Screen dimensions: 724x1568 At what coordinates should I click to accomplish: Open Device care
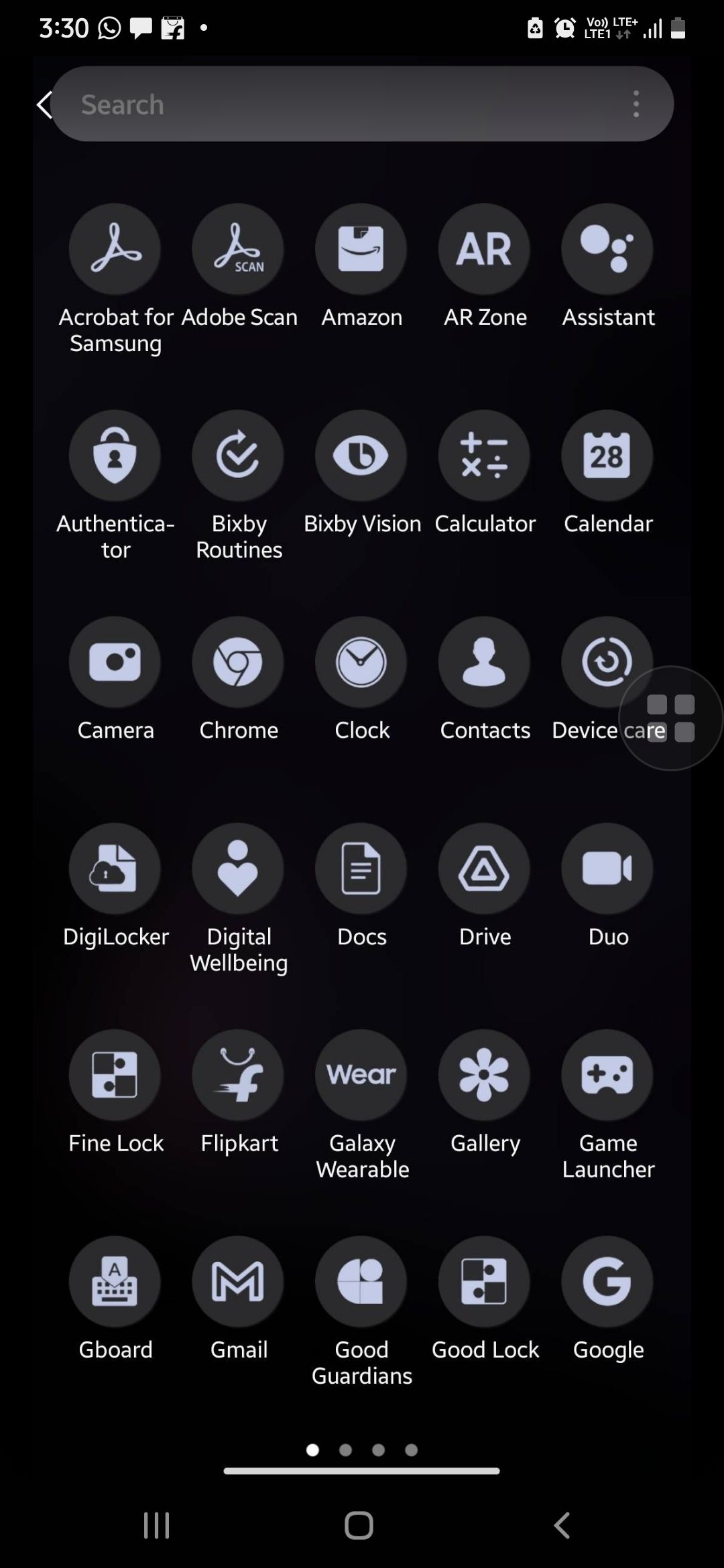point(607,662)
